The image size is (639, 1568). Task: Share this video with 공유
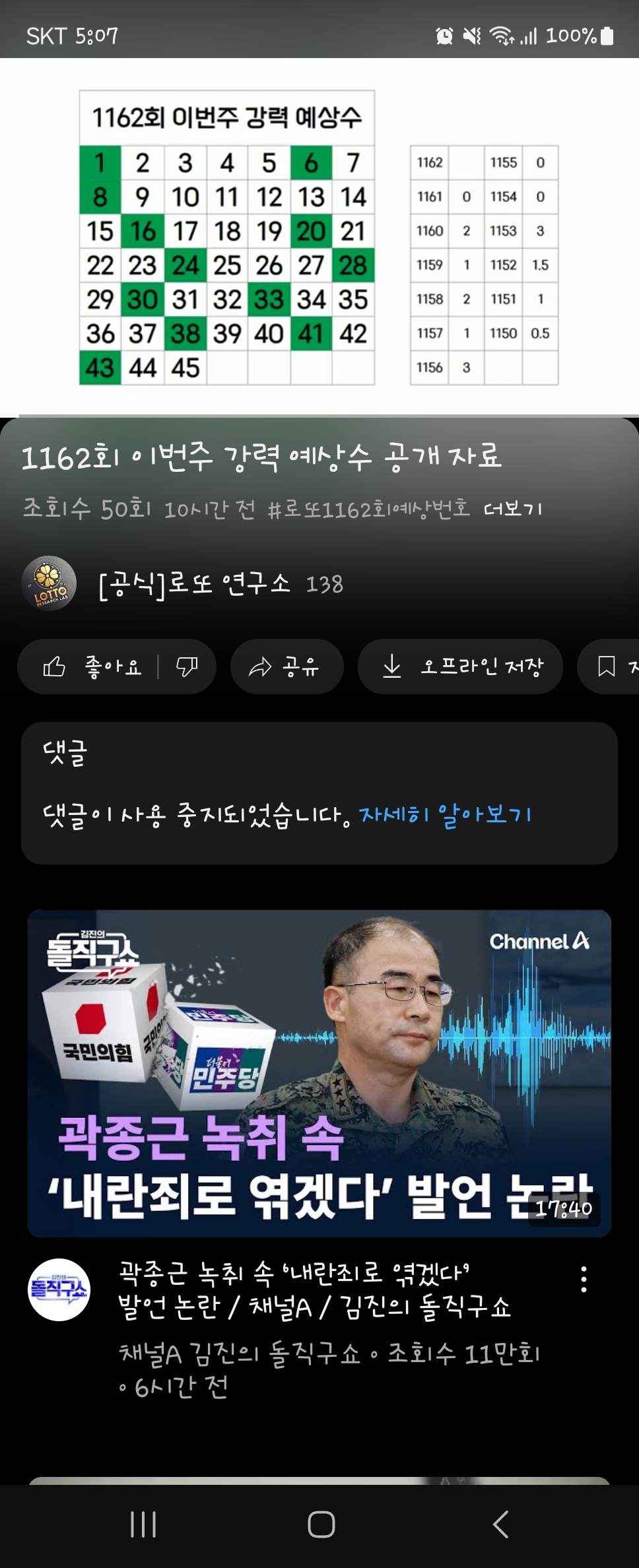coord(286,667)
